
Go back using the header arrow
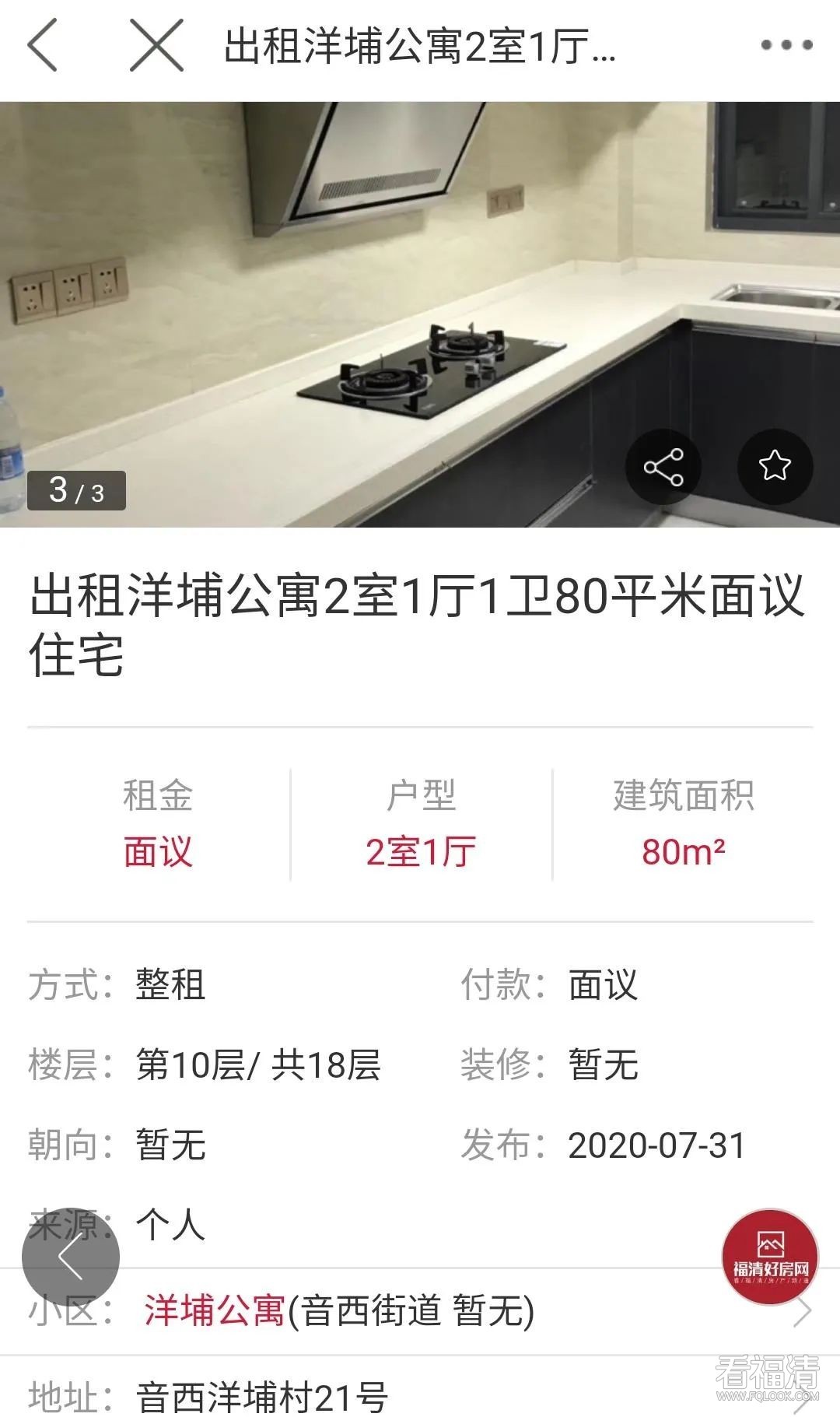43,46
